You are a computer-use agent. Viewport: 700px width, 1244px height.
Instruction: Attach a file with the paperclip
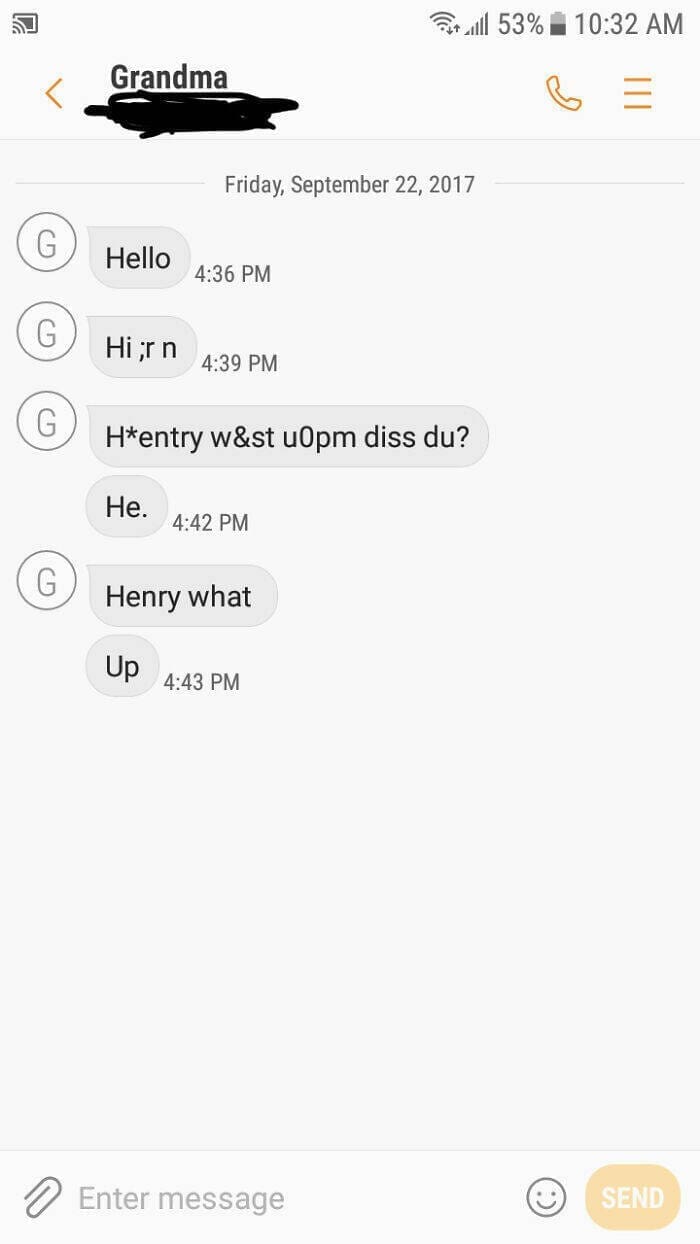coord(42,1197)
